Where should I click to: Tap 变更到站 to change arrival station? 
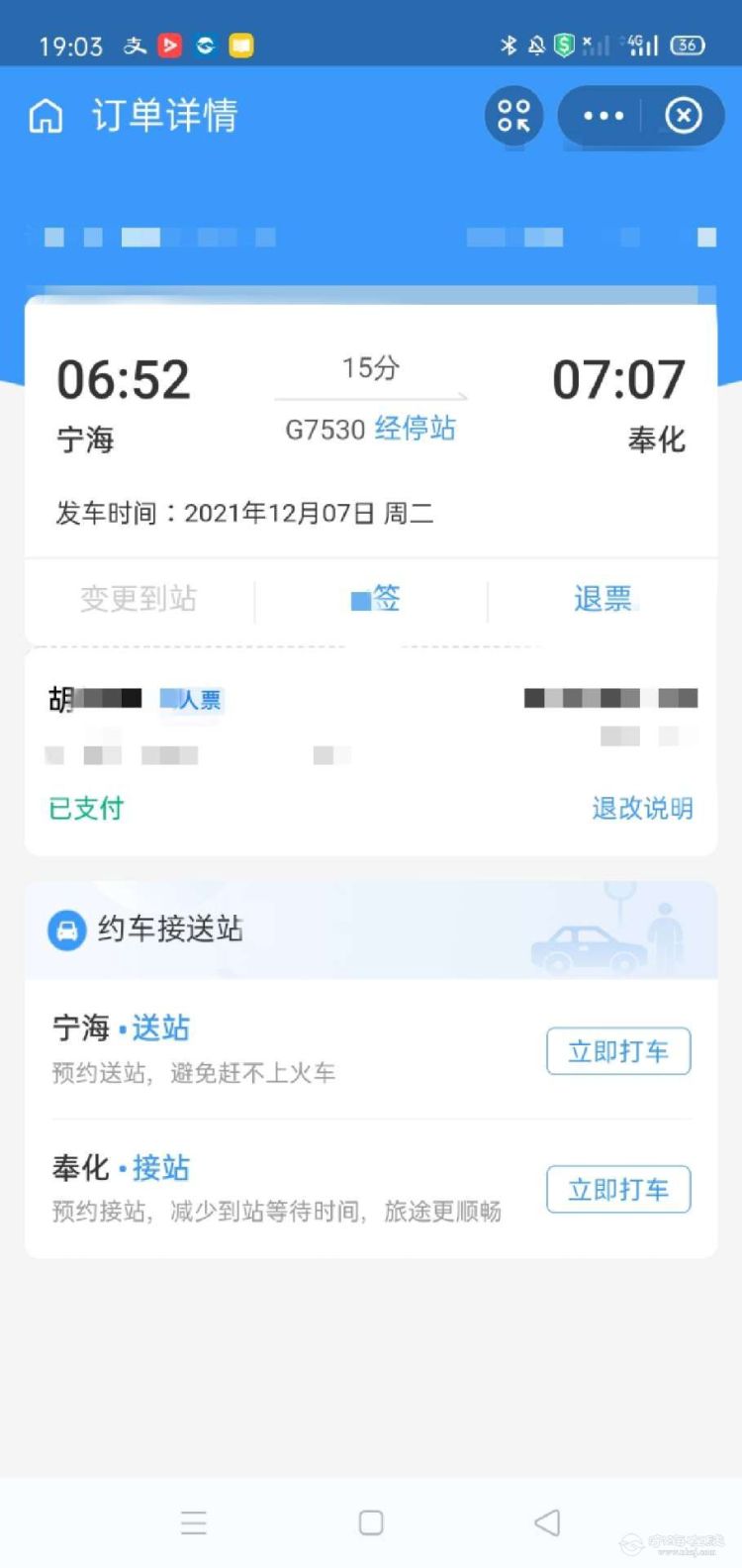139,599
